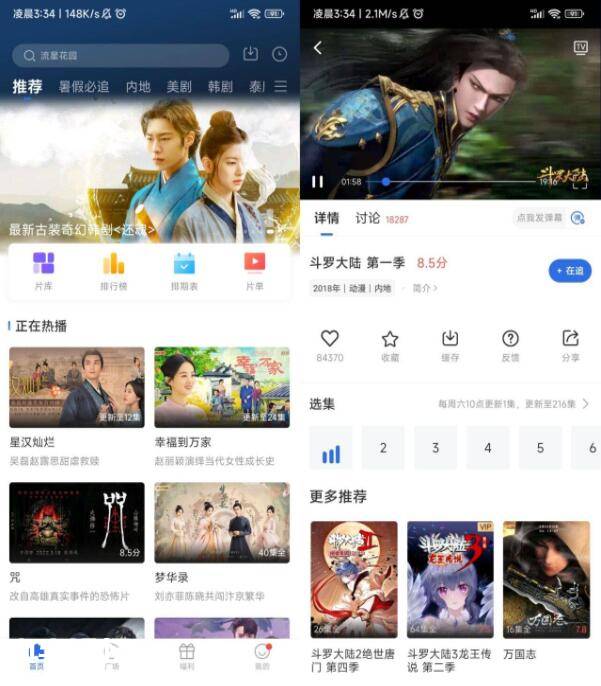Switch to the 讨论 discussion tab

pos(368,218)
